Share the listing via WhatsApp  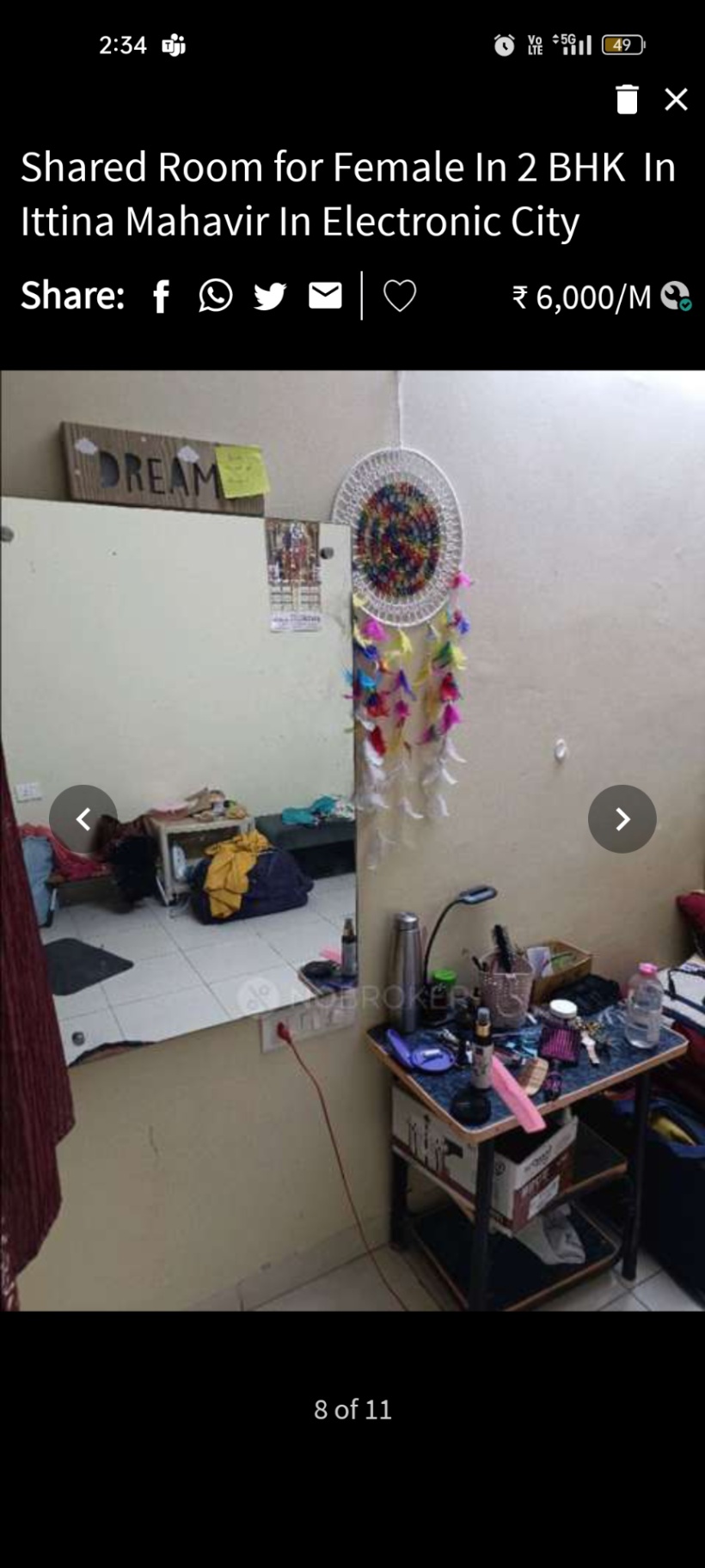[x=215, y=296]
